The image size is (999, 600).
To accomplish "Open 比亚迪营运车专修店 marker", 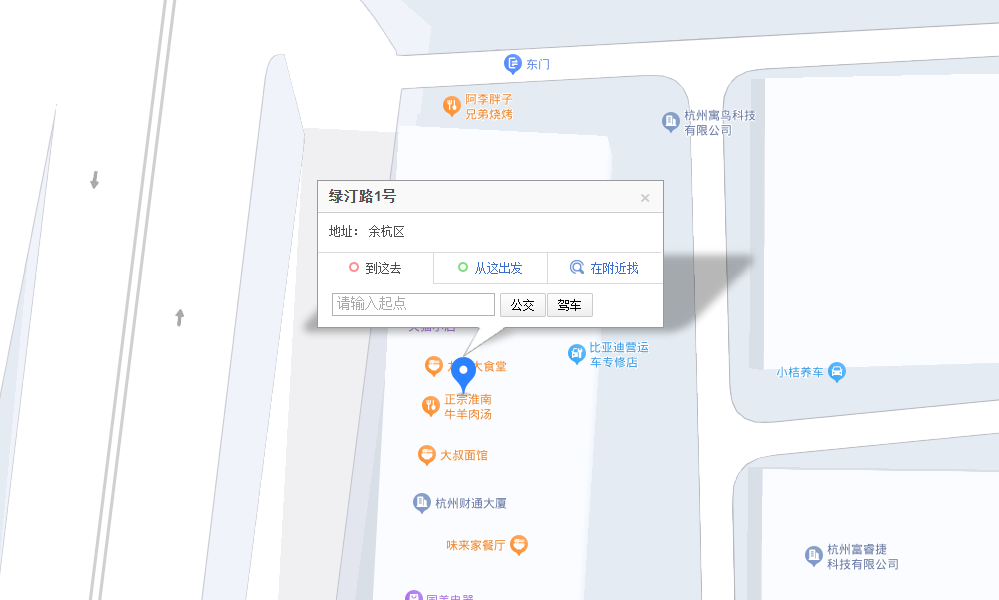I will pos(577,354).
